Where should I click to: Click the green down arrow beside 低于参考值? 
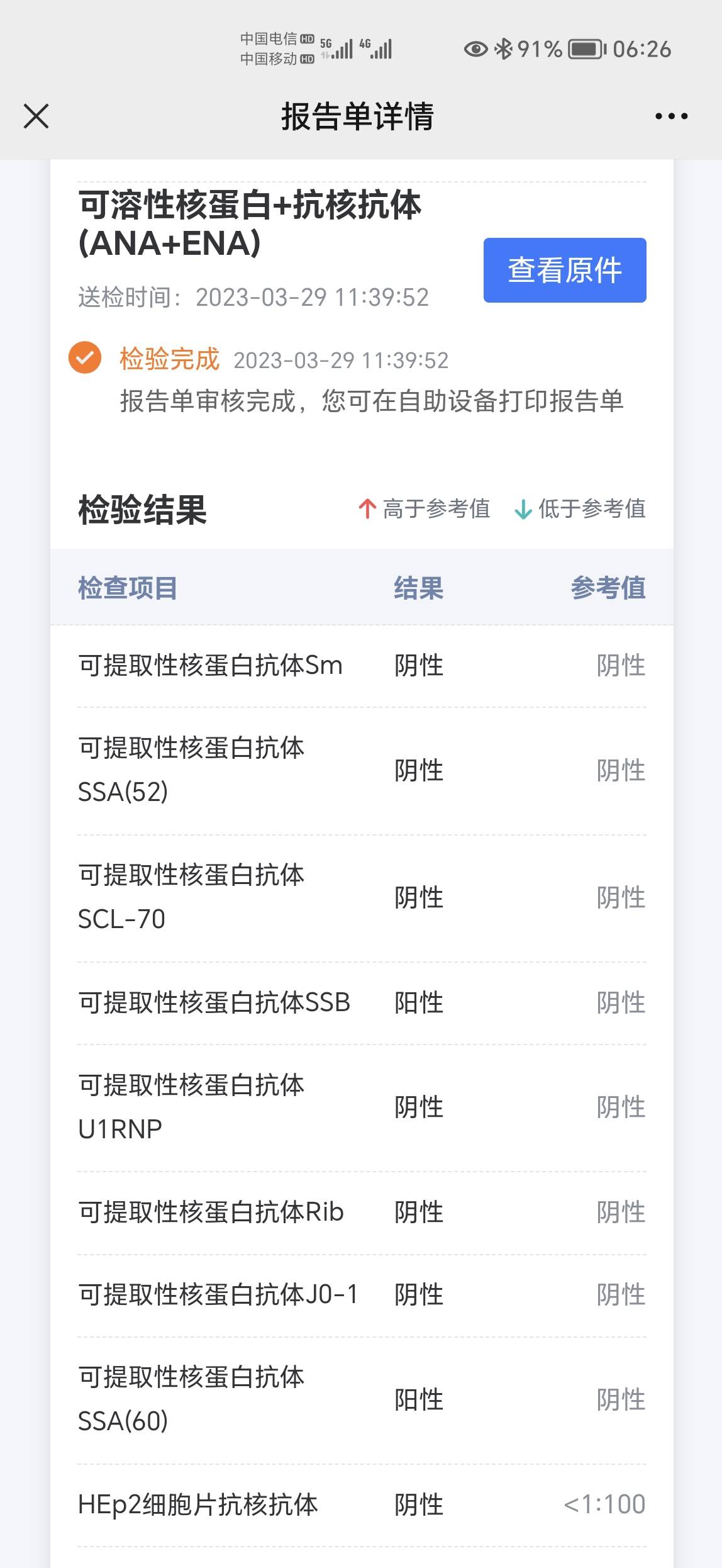(523, 510)
